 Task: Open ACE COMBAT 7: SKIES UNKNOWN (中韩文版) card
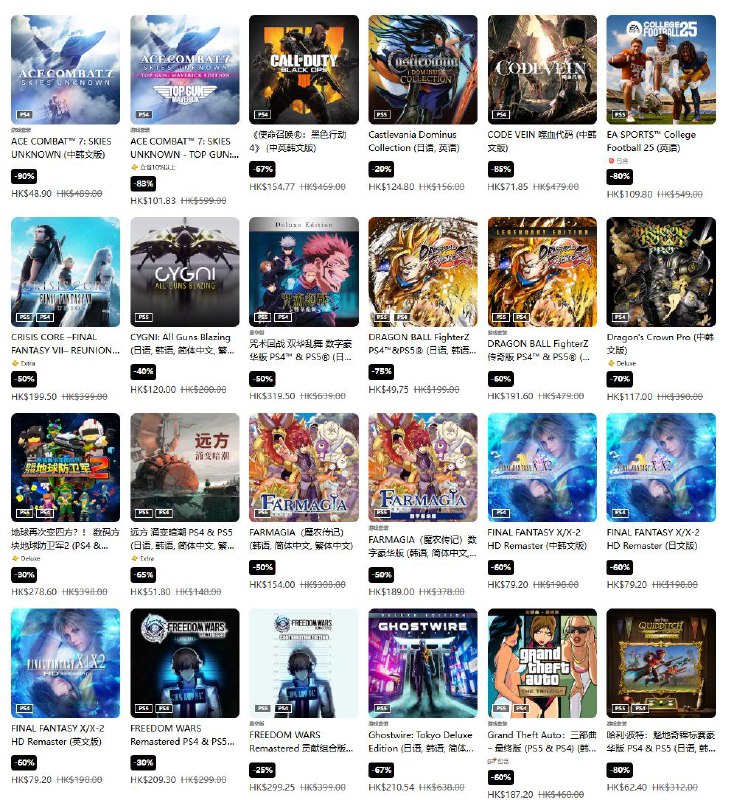(x=65, y=70)
